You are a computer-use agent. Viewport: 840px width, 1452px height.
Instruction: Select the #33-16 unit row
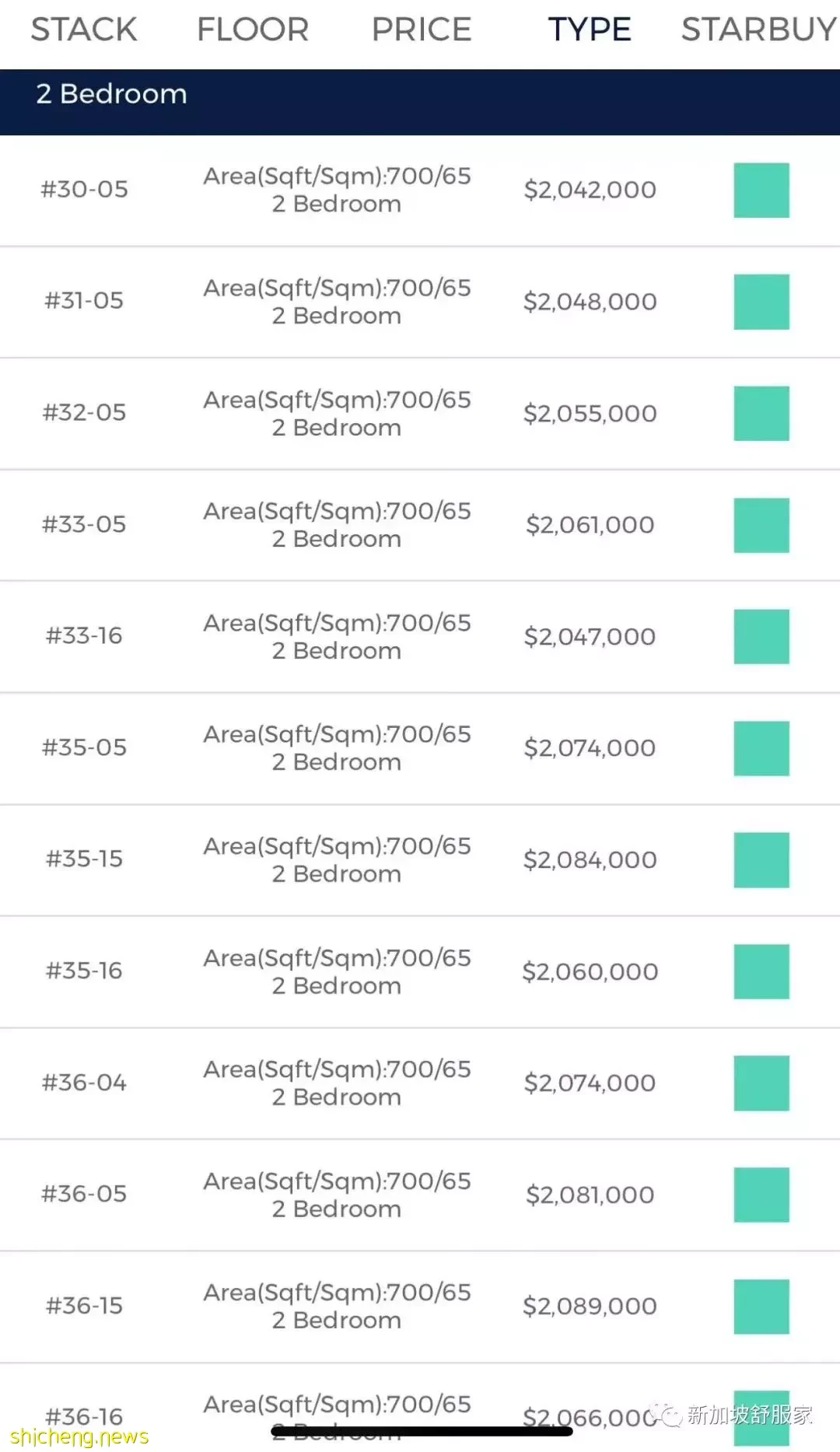point(420,637)
